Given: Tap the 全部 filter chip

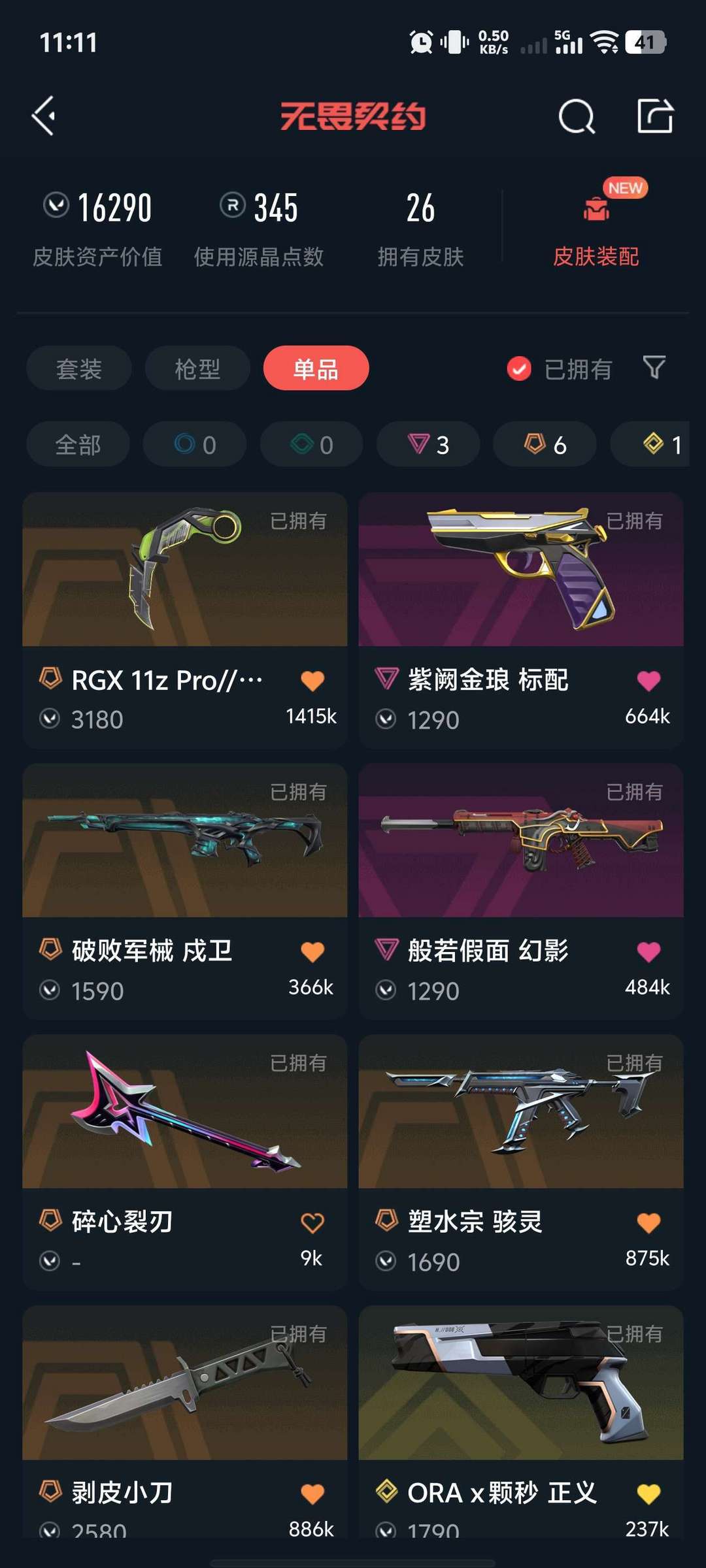Looking at the screenshot, I should (x=78, y=444).
